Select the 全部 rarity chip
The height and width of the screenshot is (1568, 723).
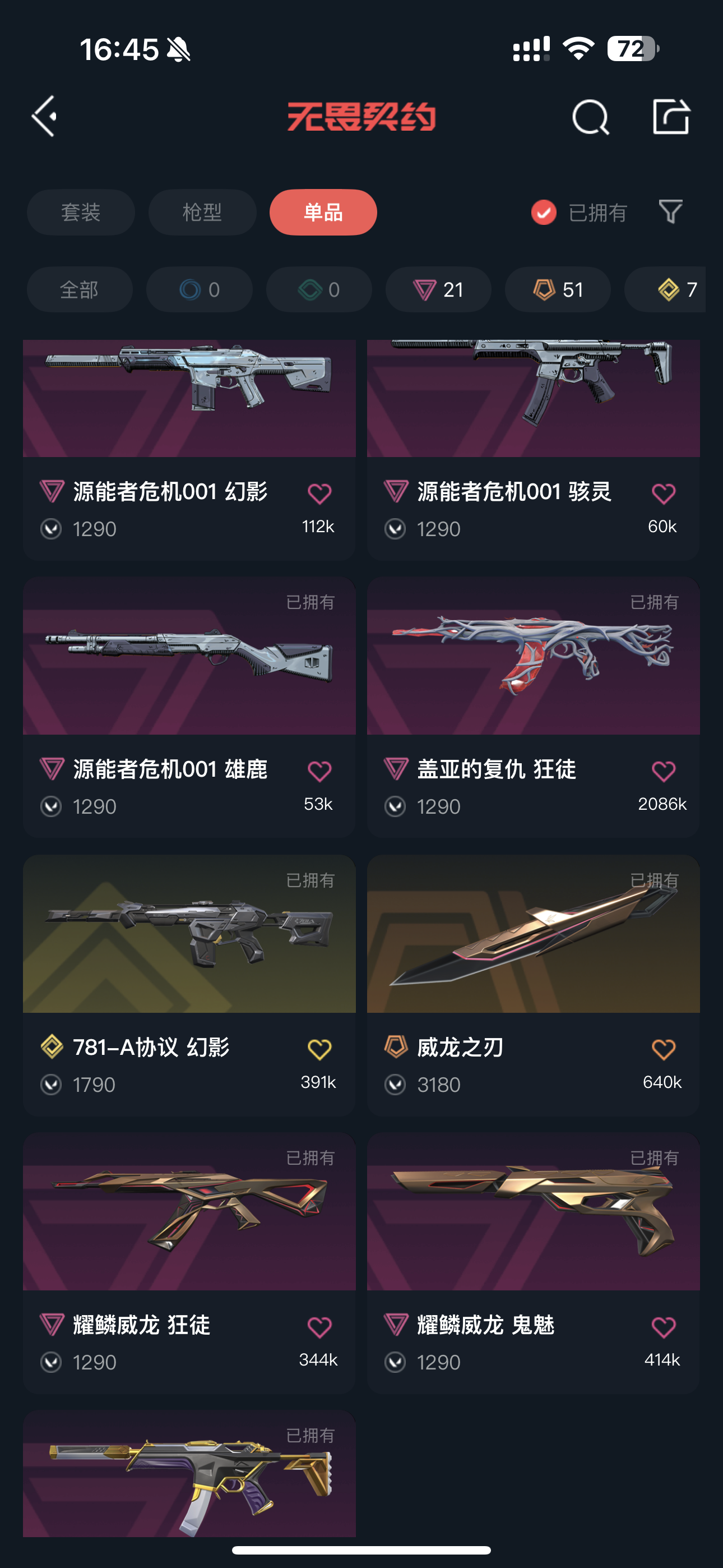click(x=80, y=290)
